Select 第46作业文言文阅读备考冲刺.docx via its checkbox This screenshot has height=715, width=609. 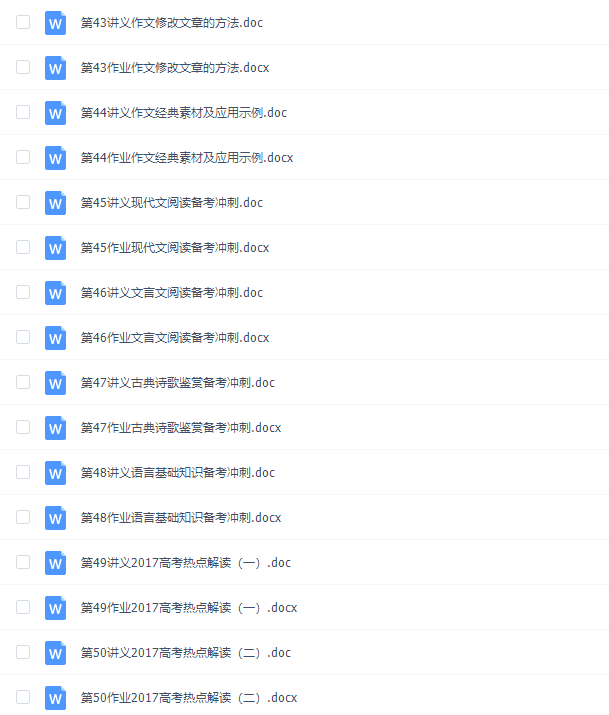pyautogui.click(x=23, y=337)
